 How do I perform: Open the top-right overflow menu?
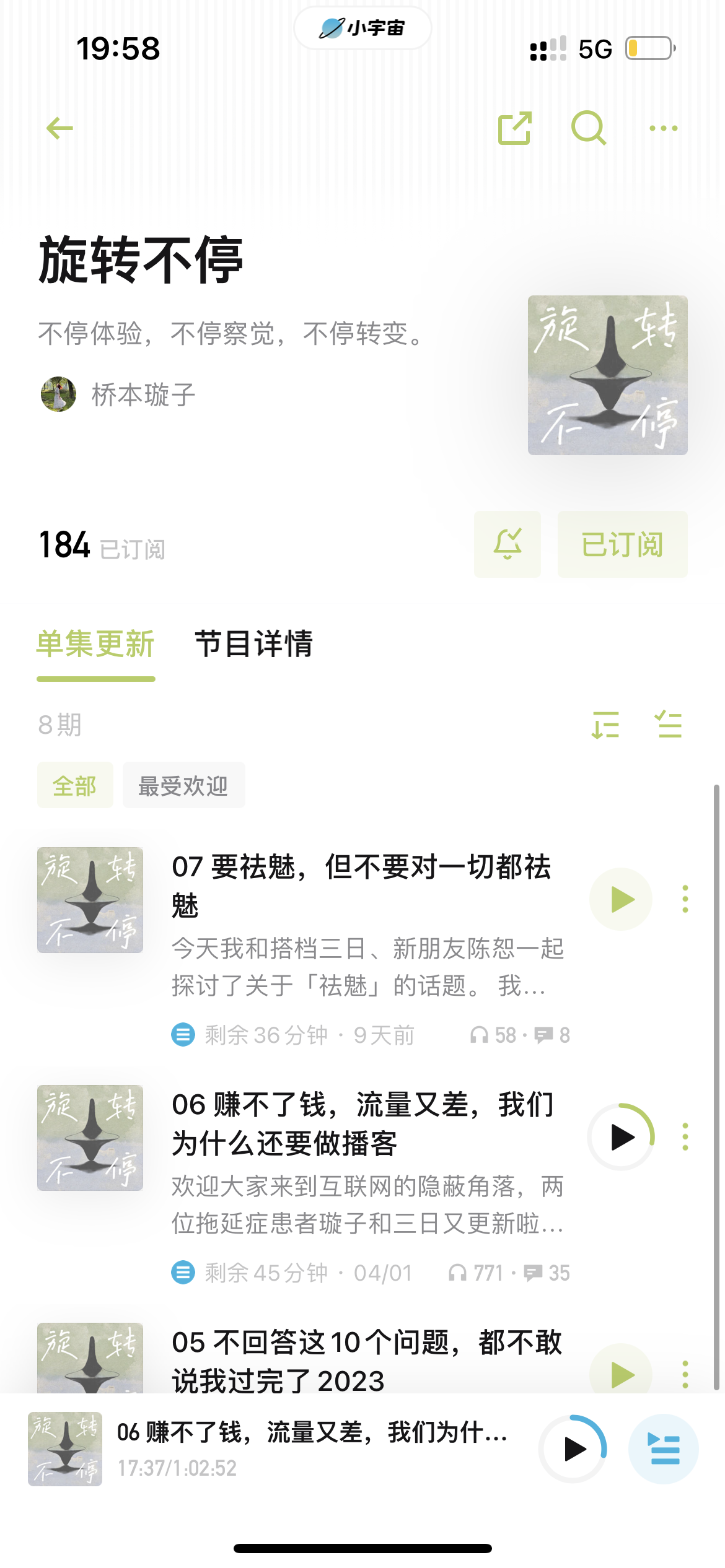663,128
